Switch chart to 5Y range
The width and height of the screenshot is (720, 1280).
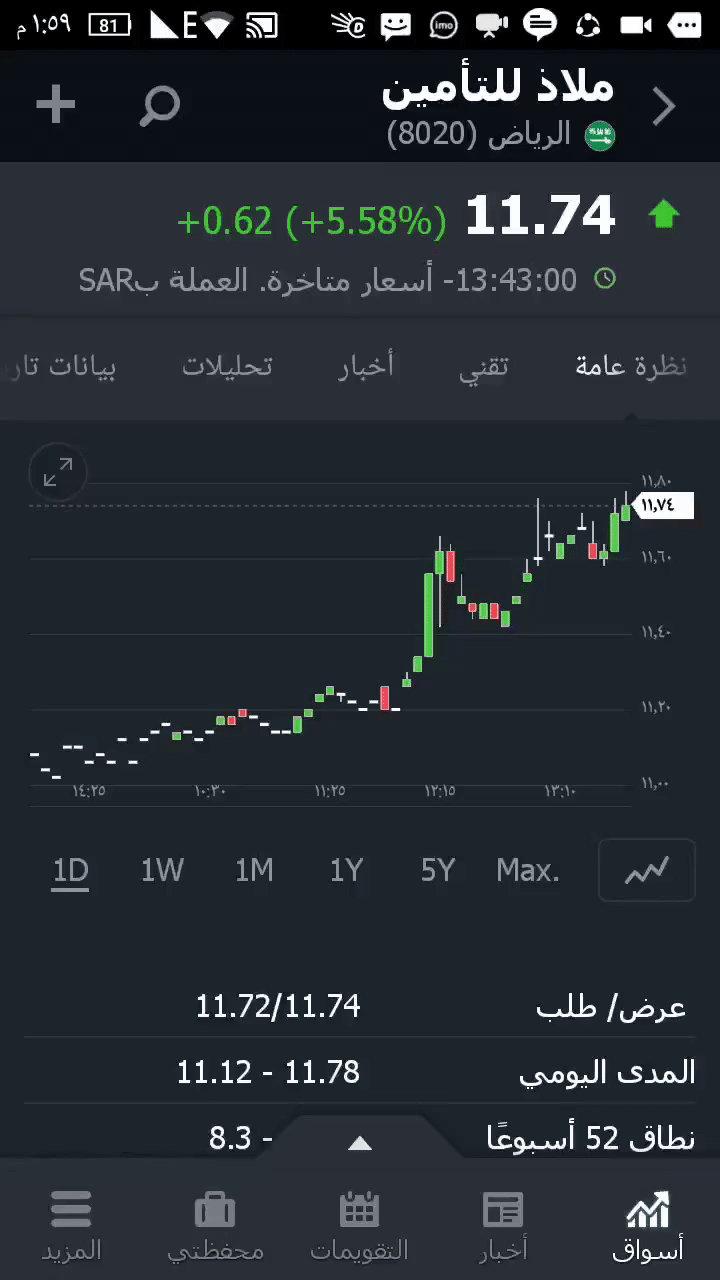click(438, 871)
